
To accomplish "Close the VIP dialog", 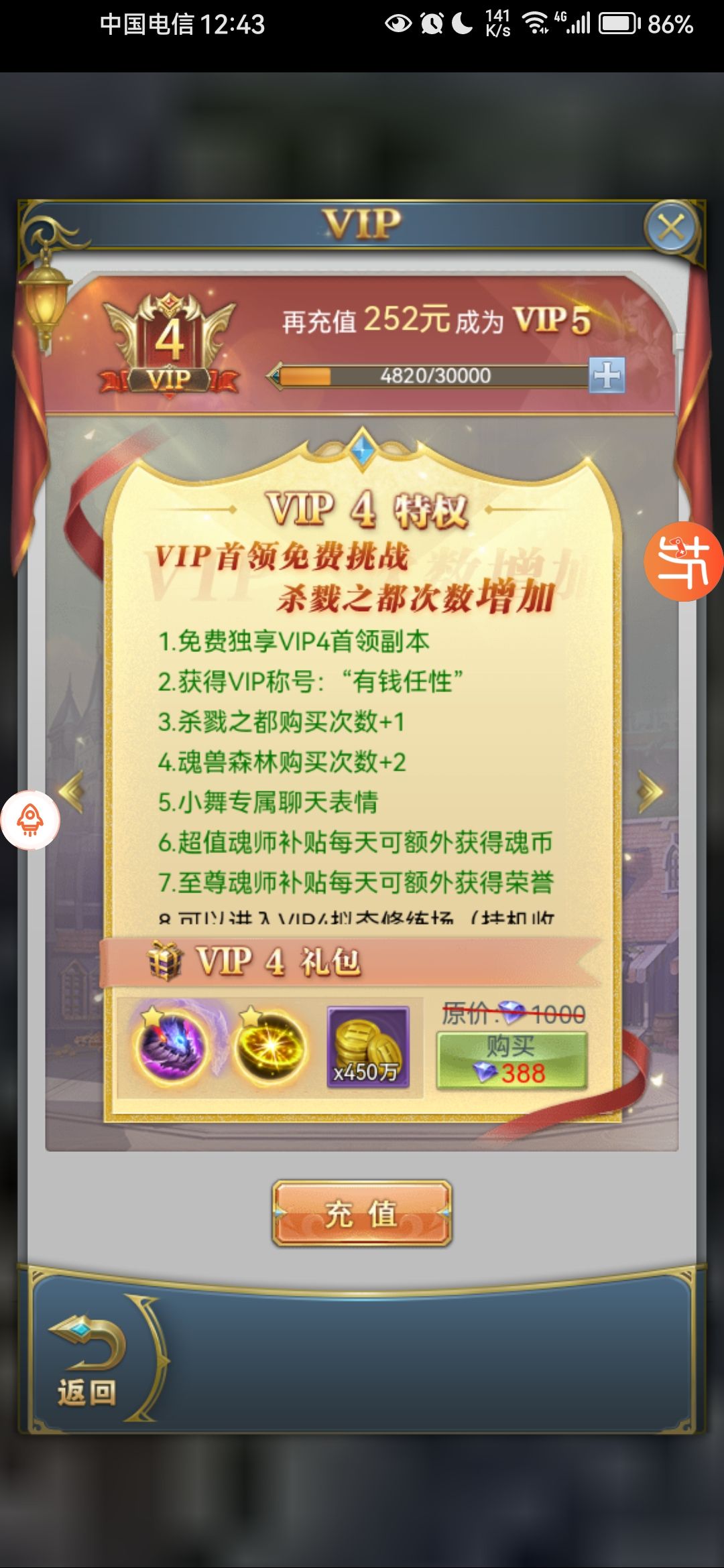I will click(672, 228).
